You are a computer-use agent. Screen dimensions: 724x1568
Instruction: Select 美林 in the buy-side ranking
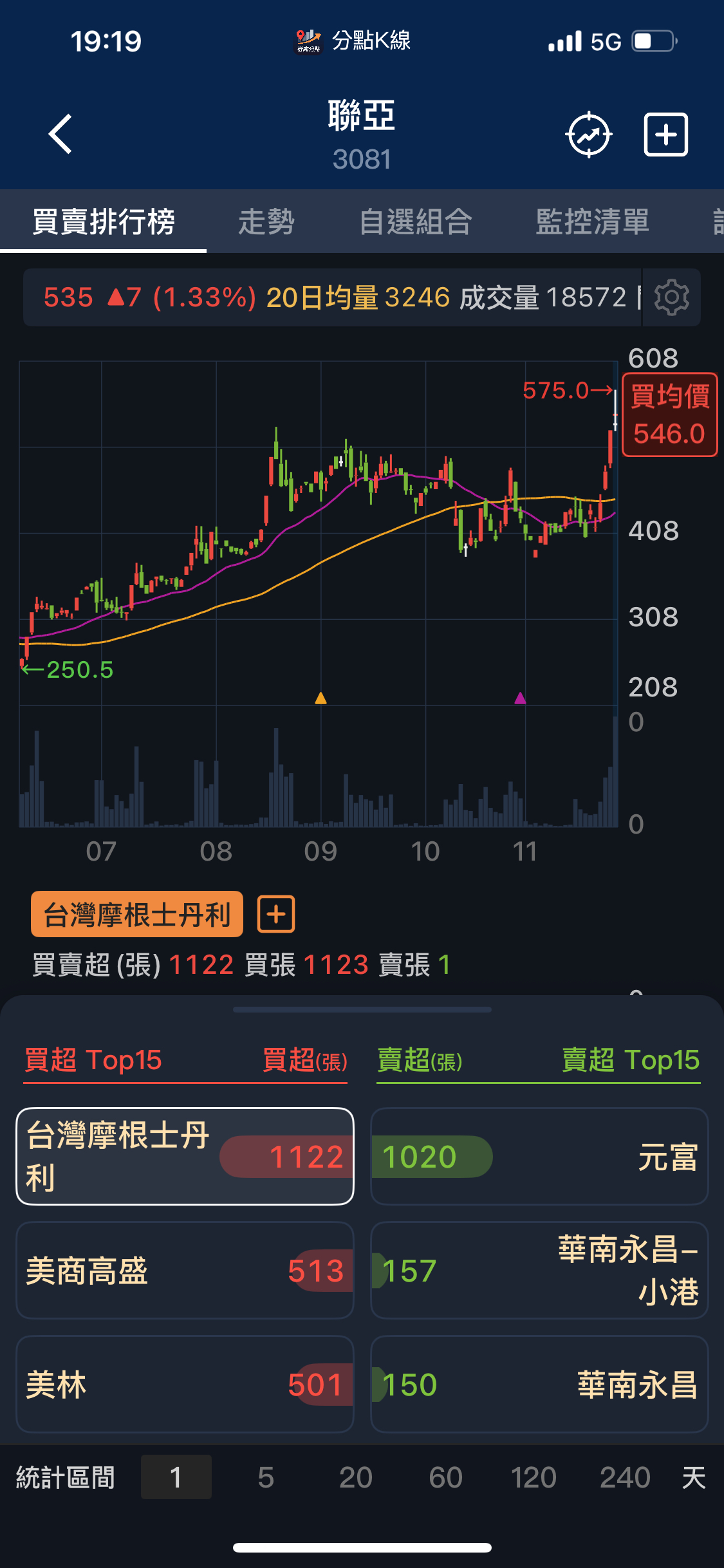[185, 1385]
